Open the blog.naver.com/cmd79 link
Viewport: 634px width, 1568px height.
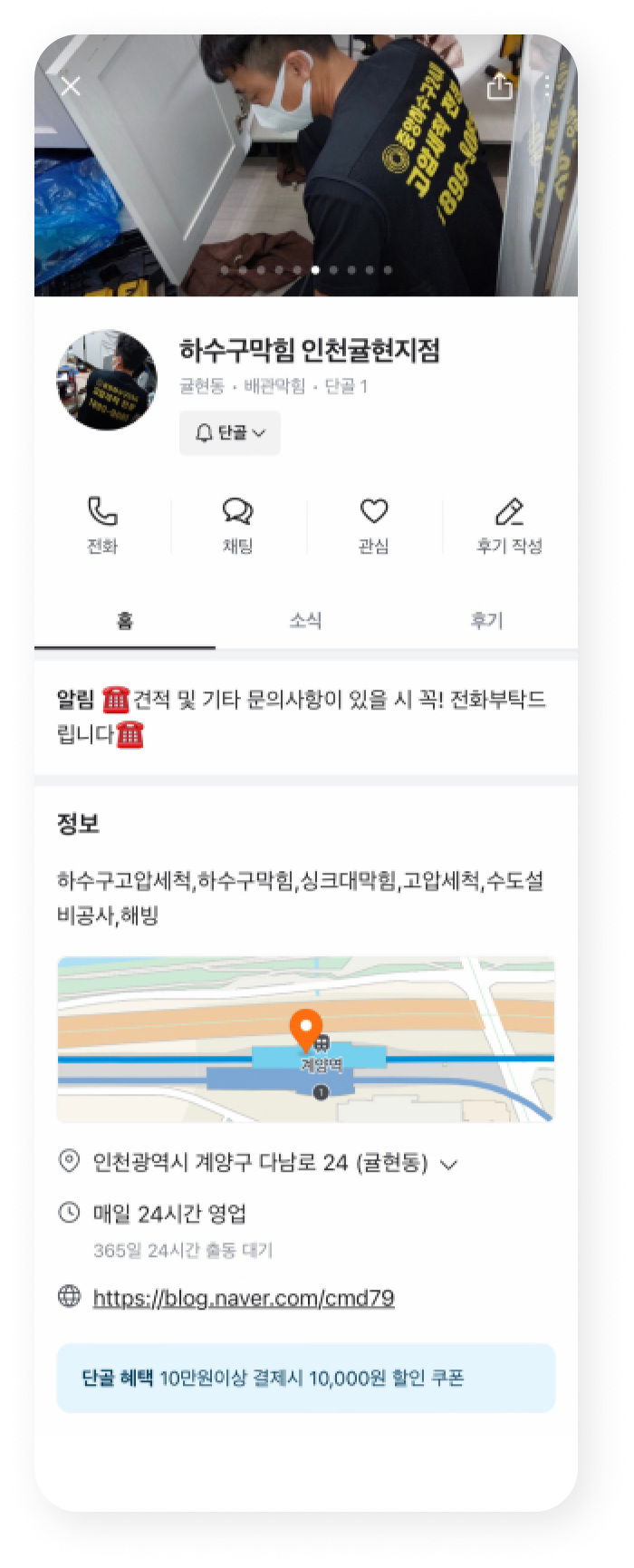[244, 1298]
